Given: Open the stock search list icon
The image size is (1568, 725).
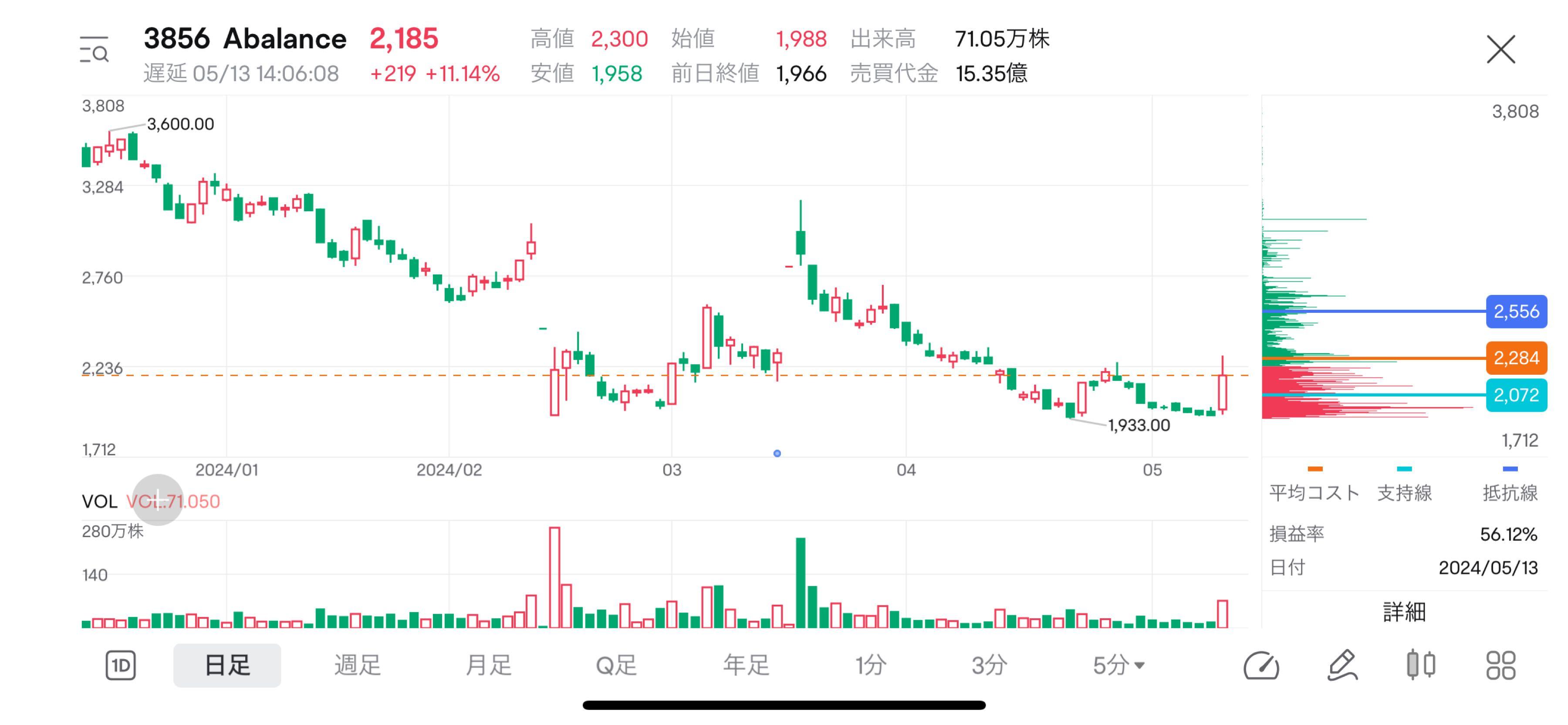Looking at the screenshot, I should 95,50.
